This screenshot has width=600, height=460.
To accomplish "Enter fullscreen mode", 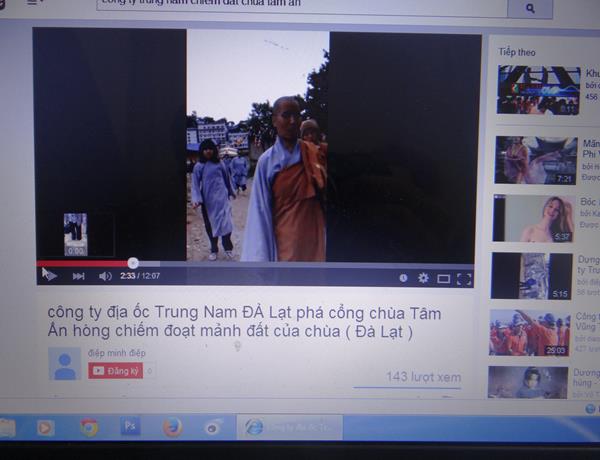I will point(464,278).
